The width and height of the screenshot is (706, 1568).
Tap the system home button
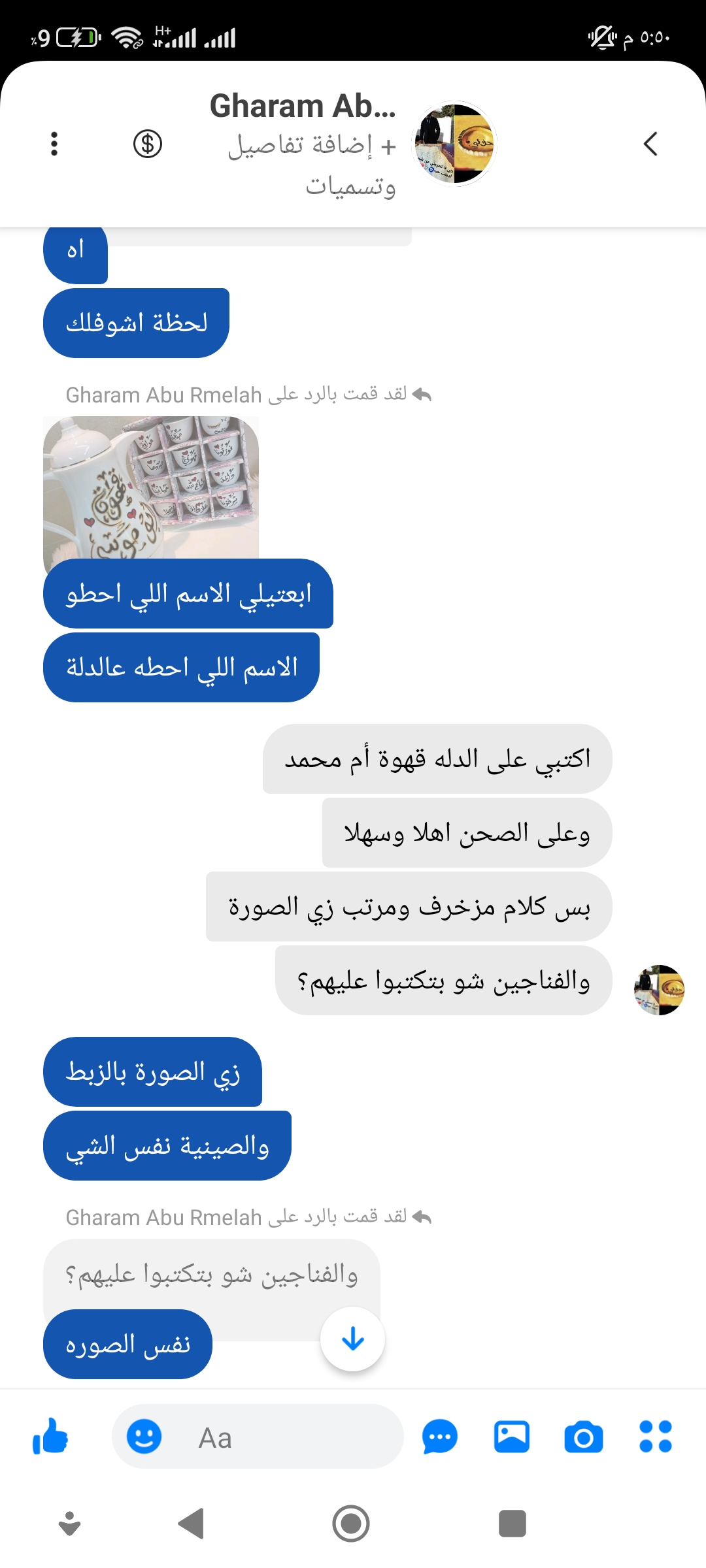click(x=351, y=1524)
